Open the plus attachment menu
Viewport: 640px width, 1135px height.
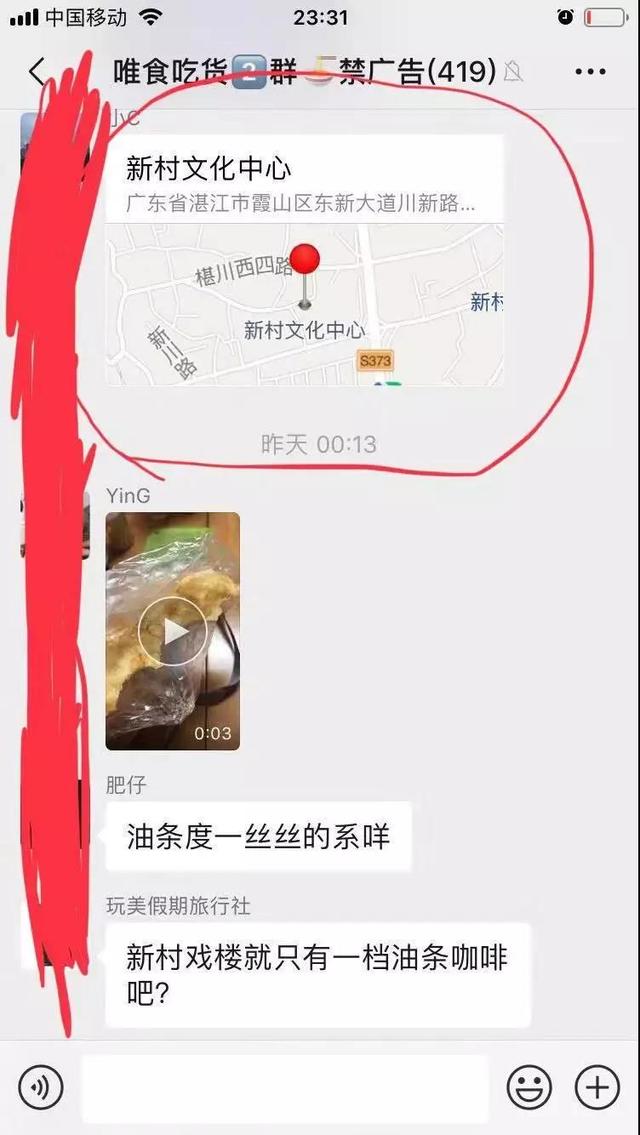pos(597,1087)
